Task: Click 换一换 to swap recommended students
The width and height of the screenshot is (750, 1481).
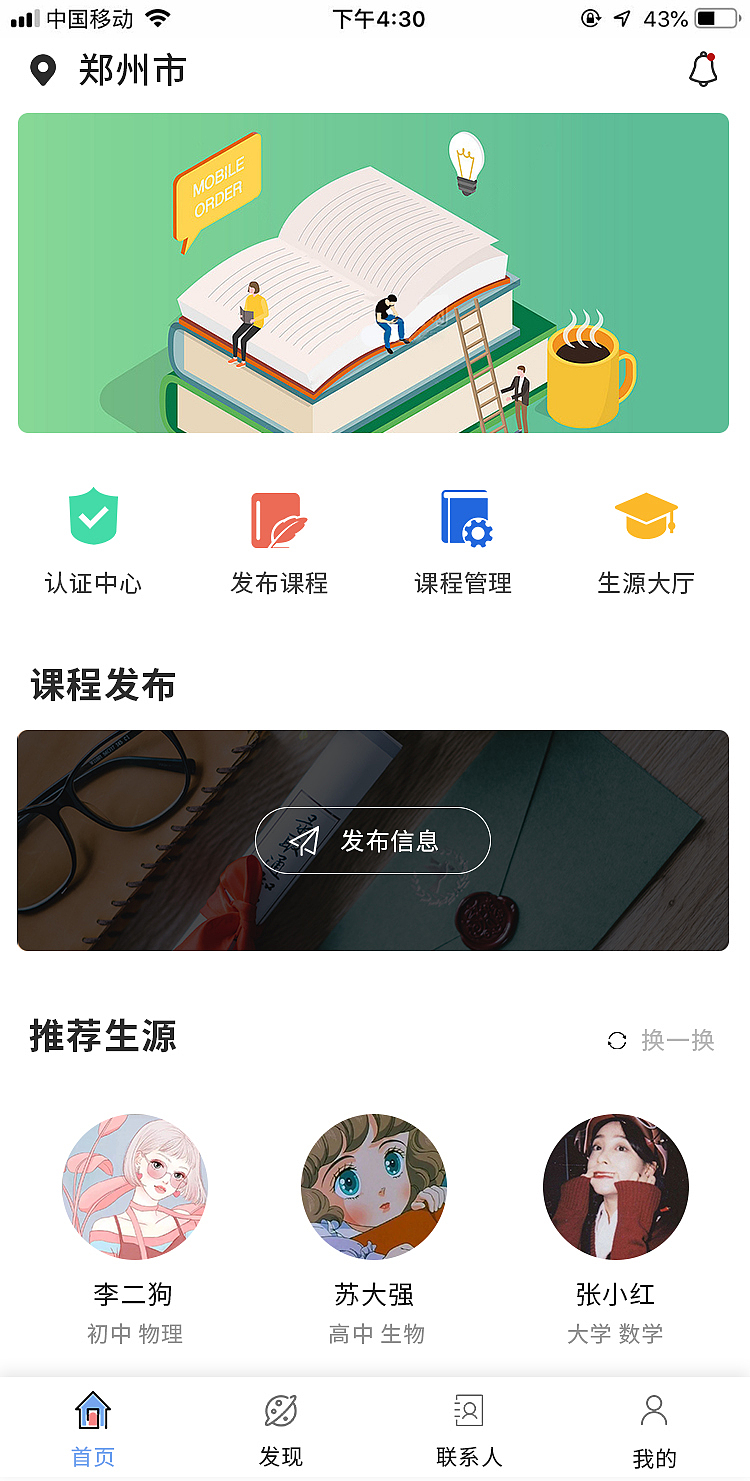Action: 675,1041
